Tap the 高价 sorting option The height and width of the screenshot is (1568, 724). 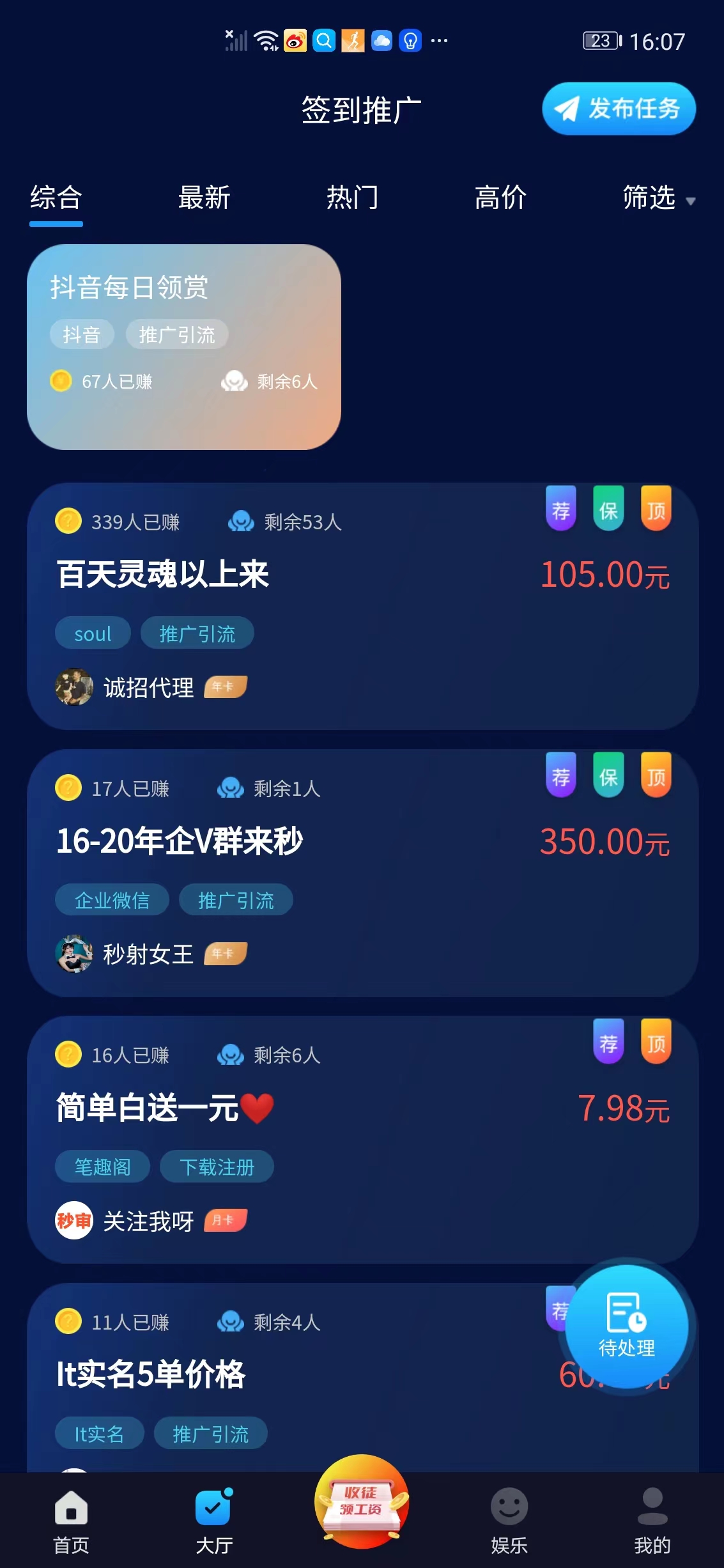pyautogui.click(x=500, y=198)
